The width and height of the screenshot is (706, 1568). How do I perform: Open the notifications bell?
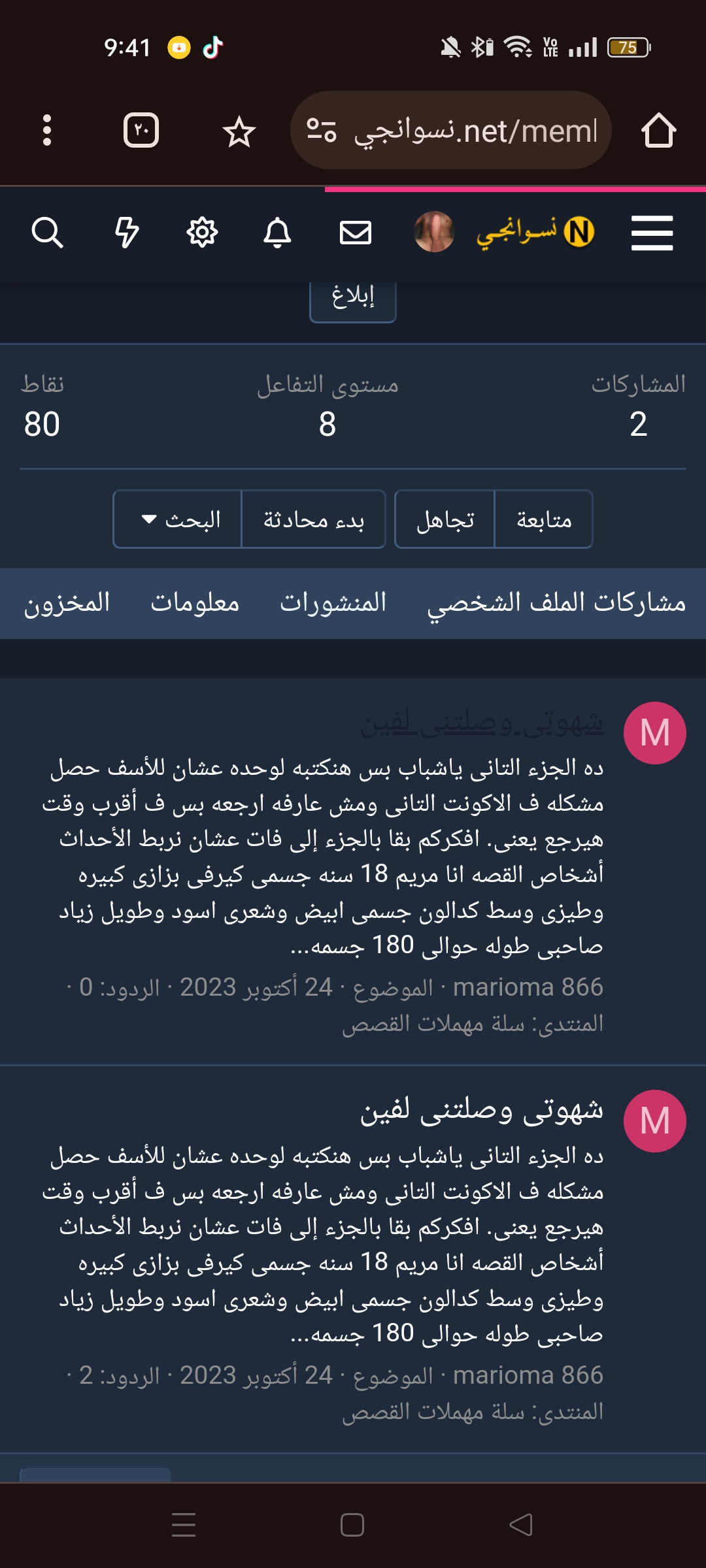point(277,233)
